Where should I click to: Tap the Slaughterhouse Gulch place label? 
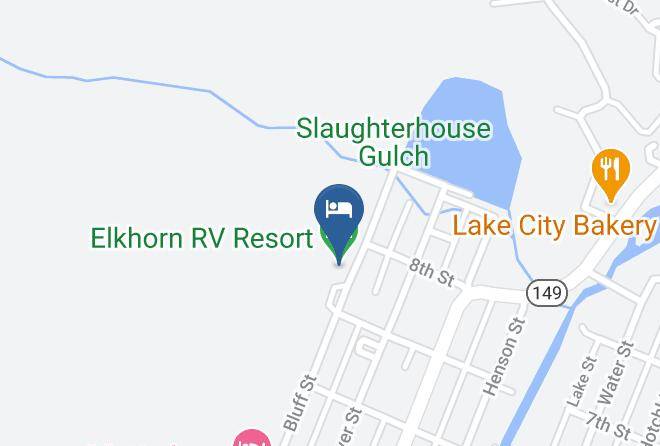[x=394, y=142]
